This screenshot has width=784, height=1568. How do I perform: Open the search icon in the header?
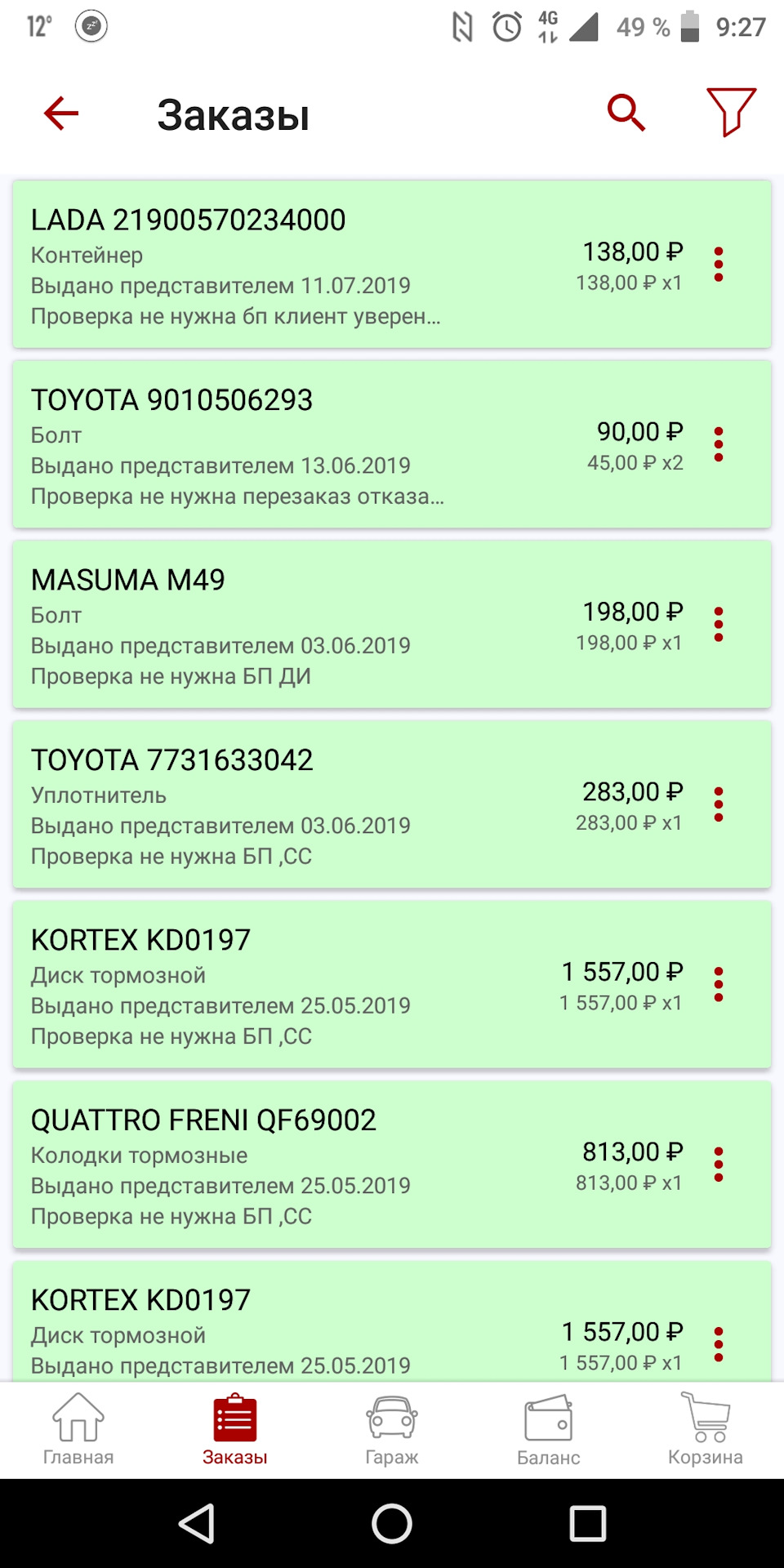pos(625,113)
